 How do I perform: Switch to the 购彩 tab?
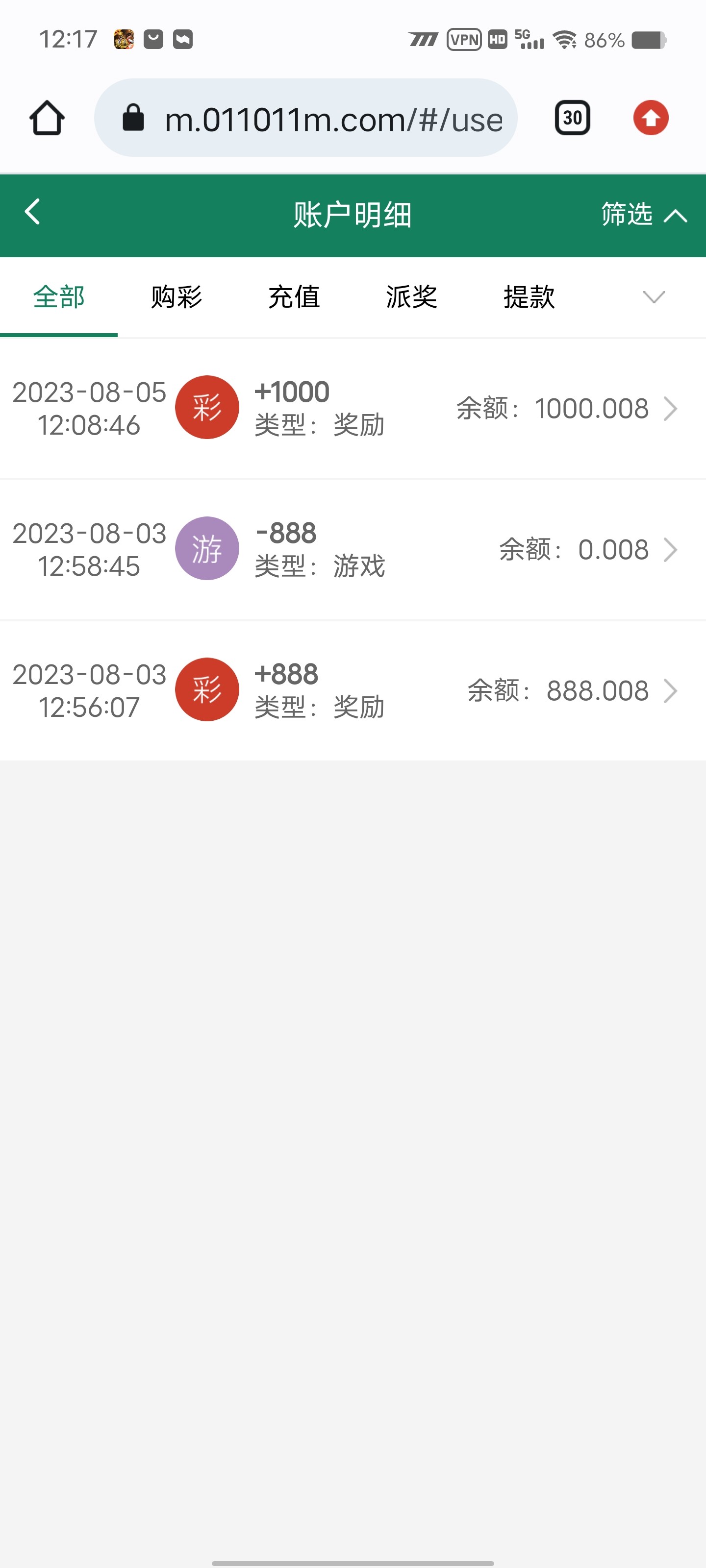[x=176, y=297]
